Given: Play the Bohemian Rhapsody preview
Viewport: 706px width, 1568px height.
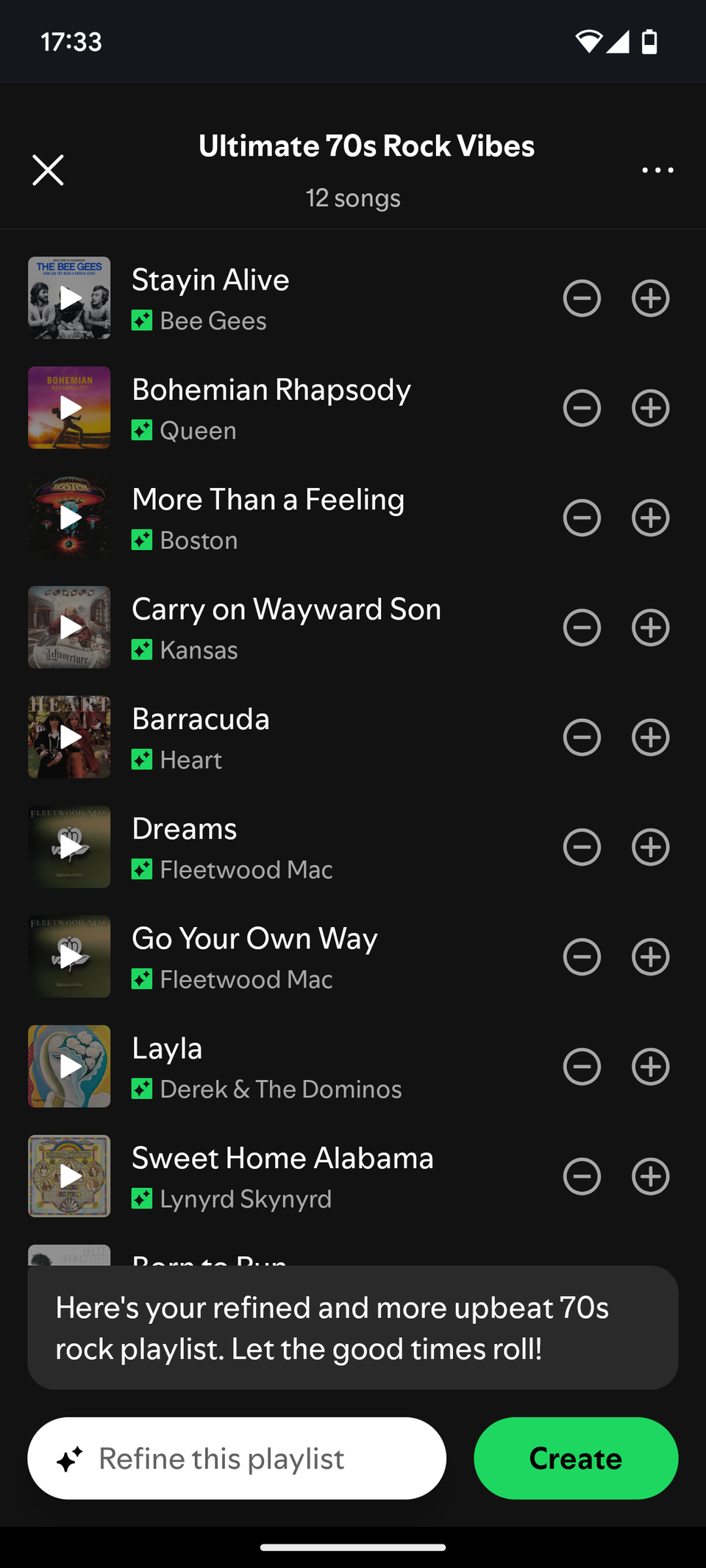Looking at the screenshot, I should click(x=68, y=408).
